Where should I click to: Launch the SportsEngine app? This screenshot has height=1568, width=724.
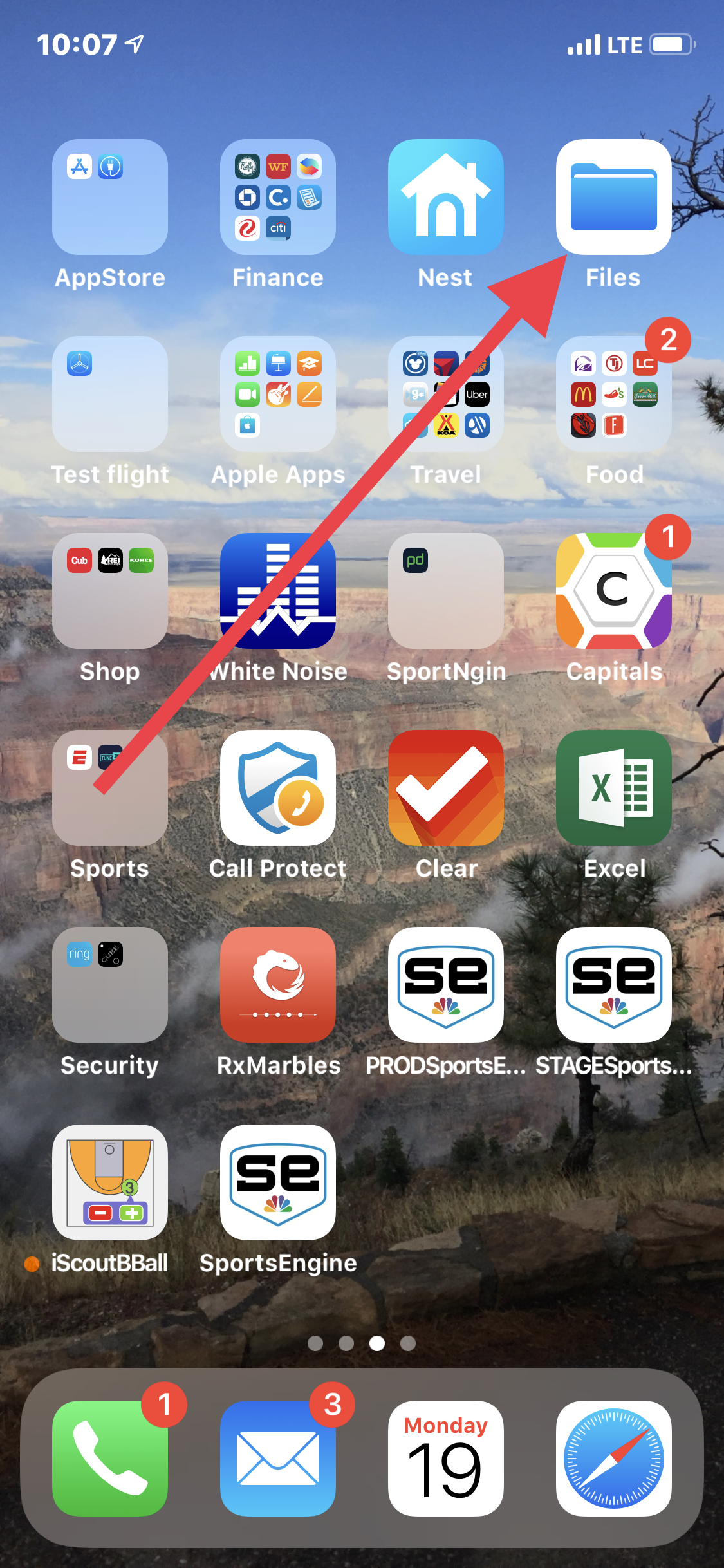pyautogui.click(x=277, y=1182)
